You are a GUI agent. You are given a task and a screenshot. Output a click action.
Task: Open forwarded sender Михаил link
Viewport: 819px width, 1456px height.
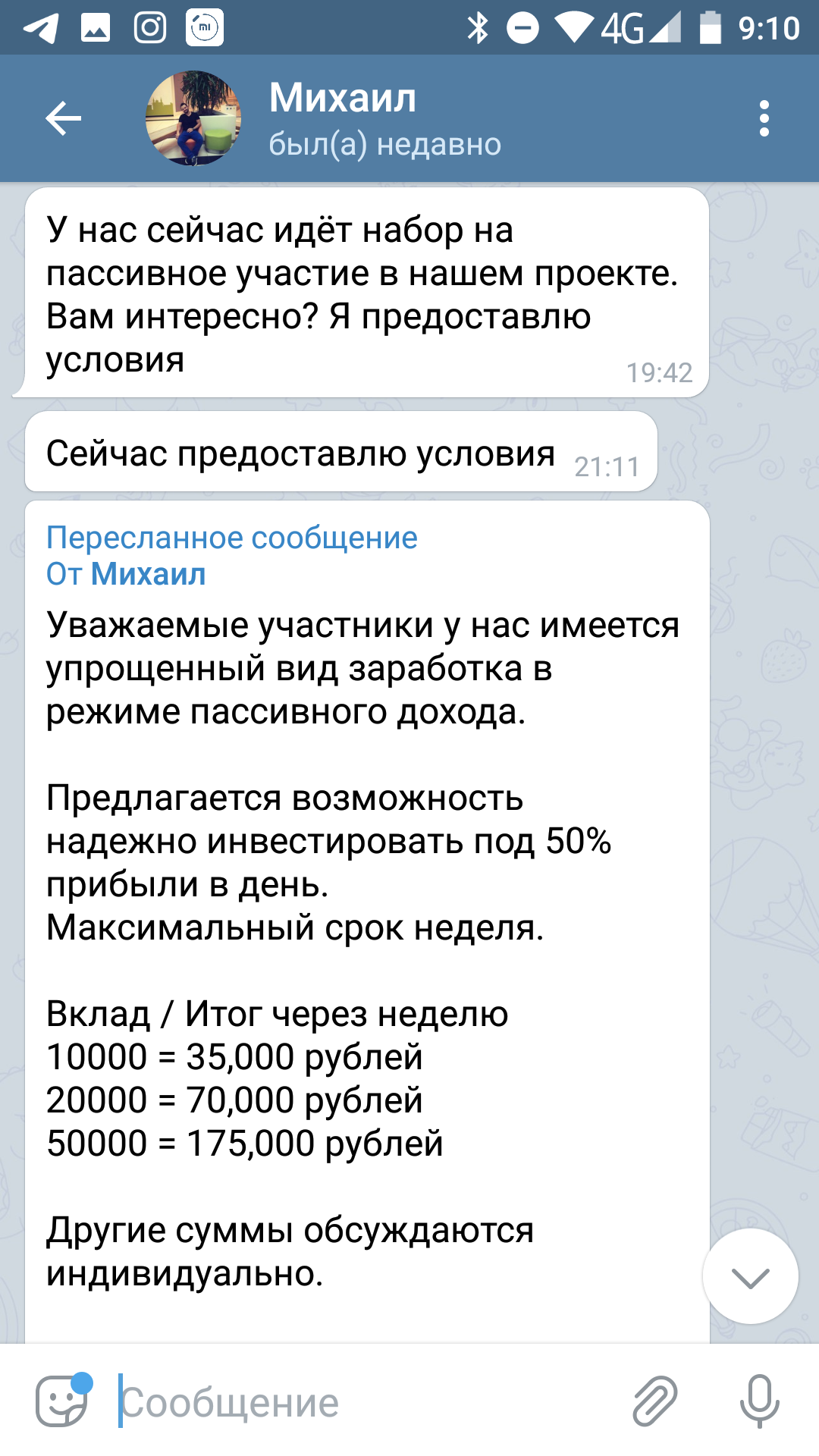148,574
